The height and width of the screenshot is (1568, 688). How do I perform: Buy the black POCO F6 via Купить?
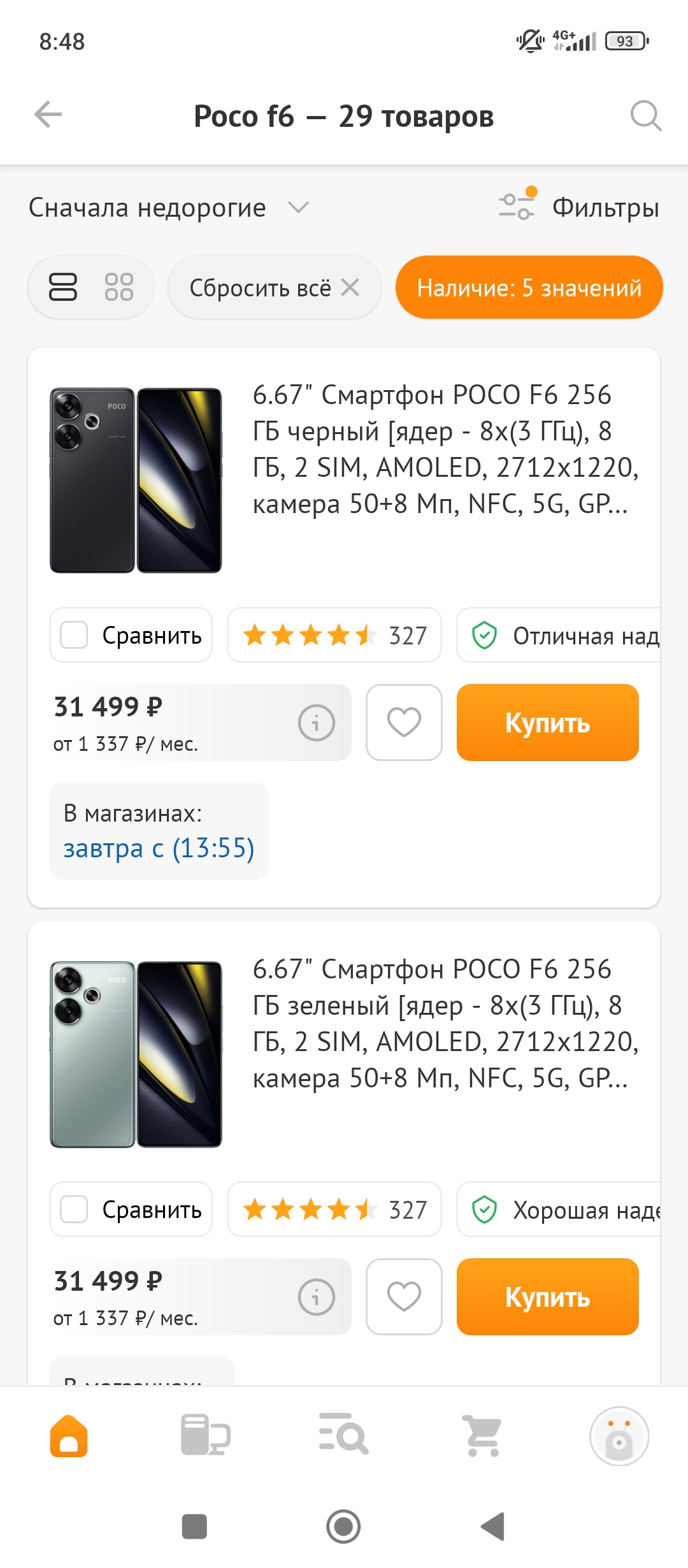pos(547,723)
